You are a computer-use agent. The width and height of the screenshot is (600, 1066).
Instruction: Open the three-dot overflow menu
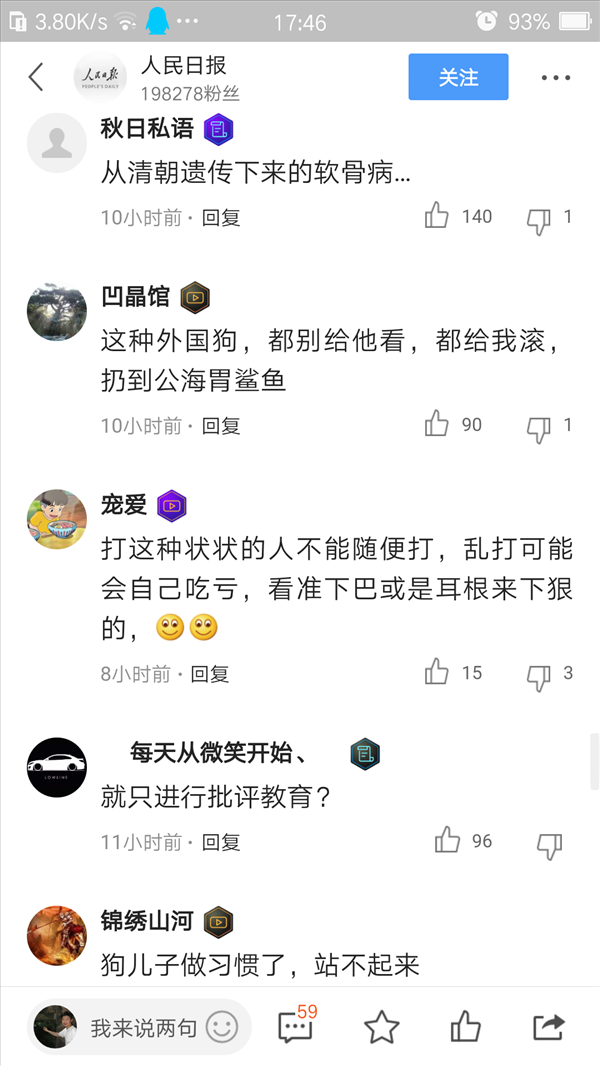tap(556, 78)
